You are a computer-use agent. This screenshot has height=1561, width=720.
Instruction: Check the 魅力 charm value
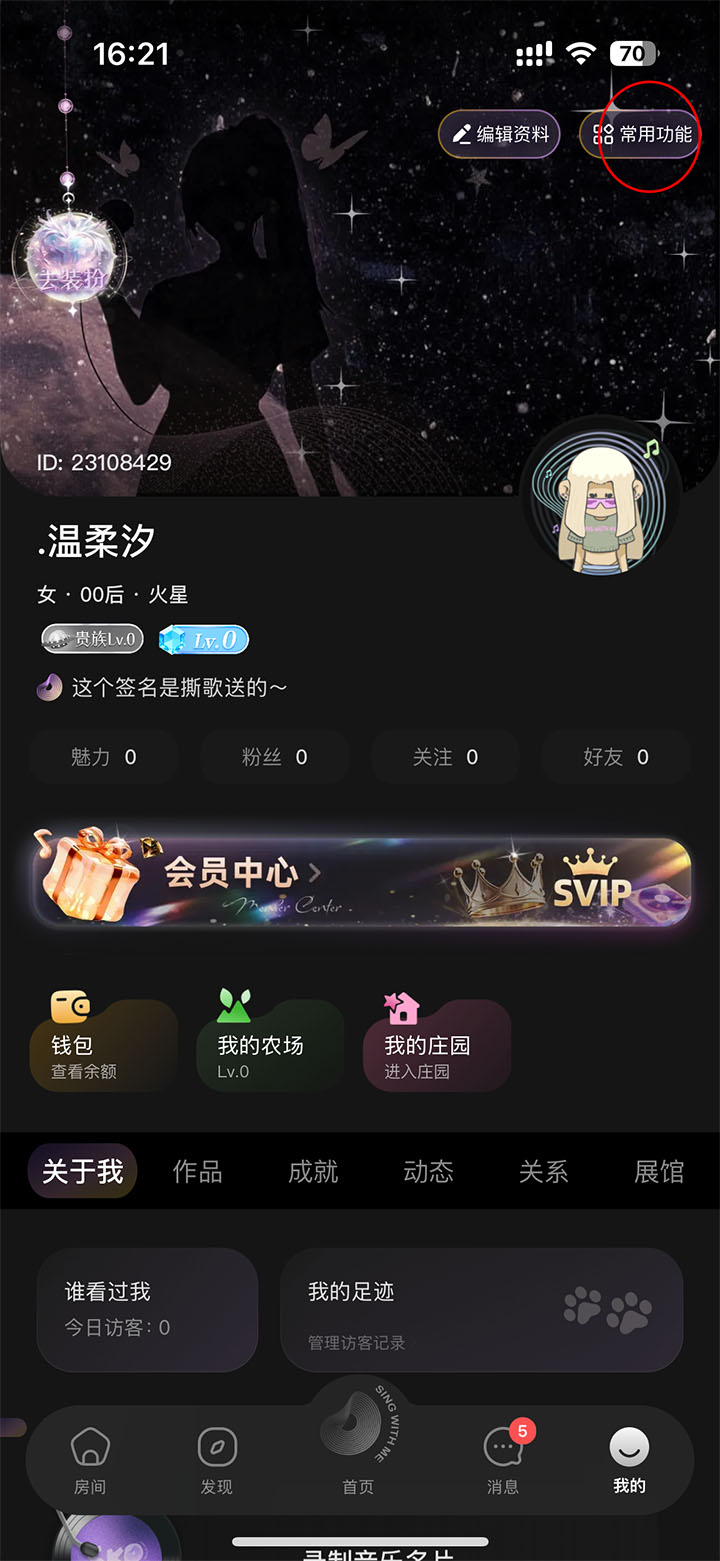point(103,757)
